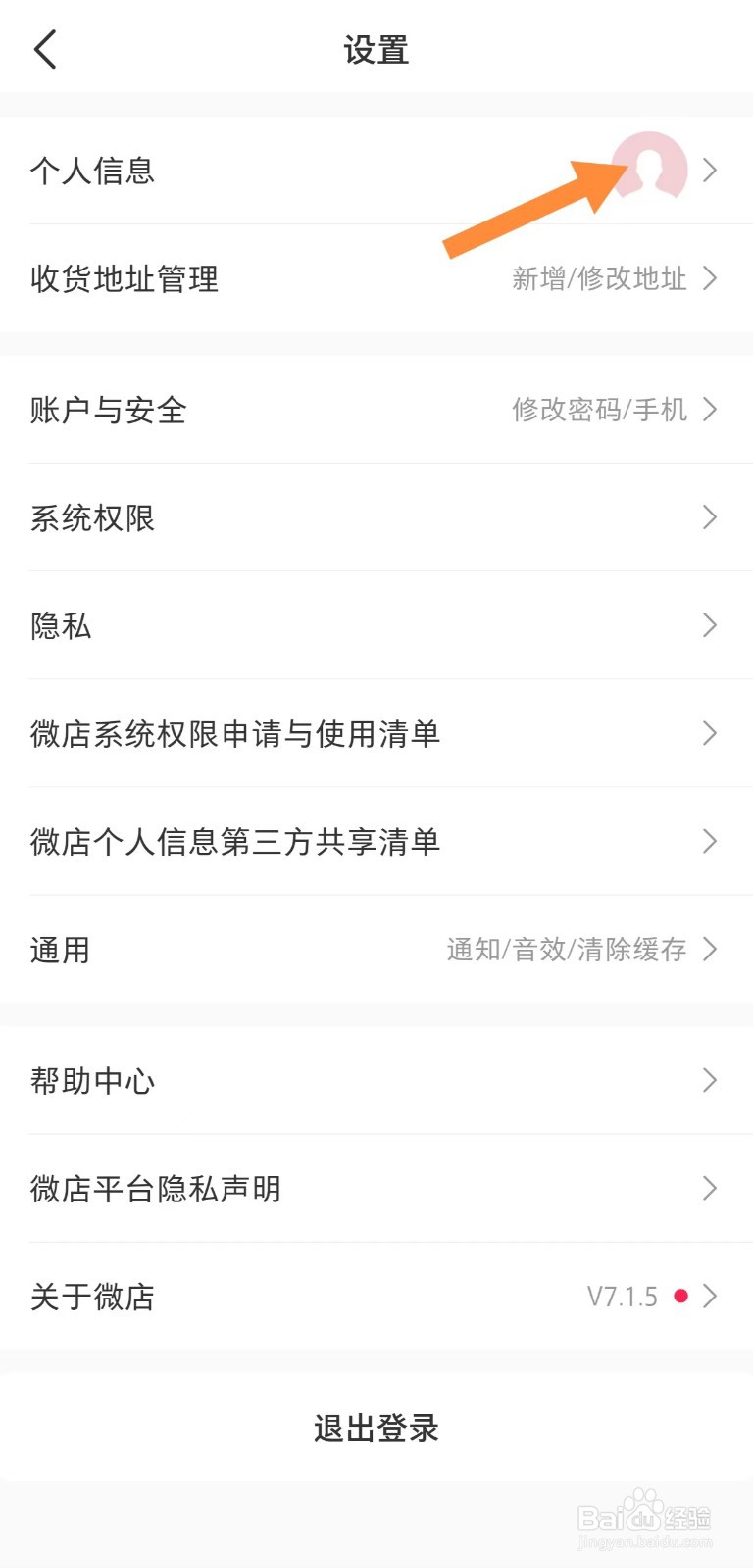Click the chevron next to 隐私
This screenshot has width=753, height=1568.
pos(711,625)
